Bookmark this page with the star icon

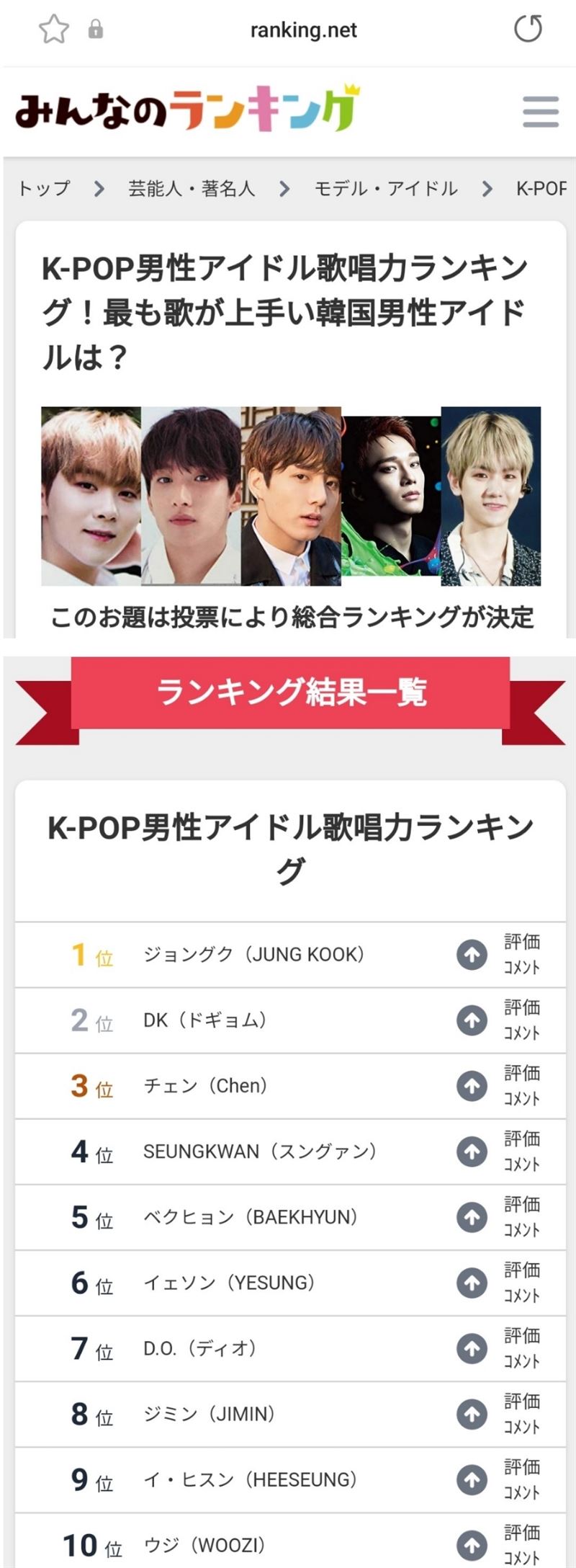[53, 30]
